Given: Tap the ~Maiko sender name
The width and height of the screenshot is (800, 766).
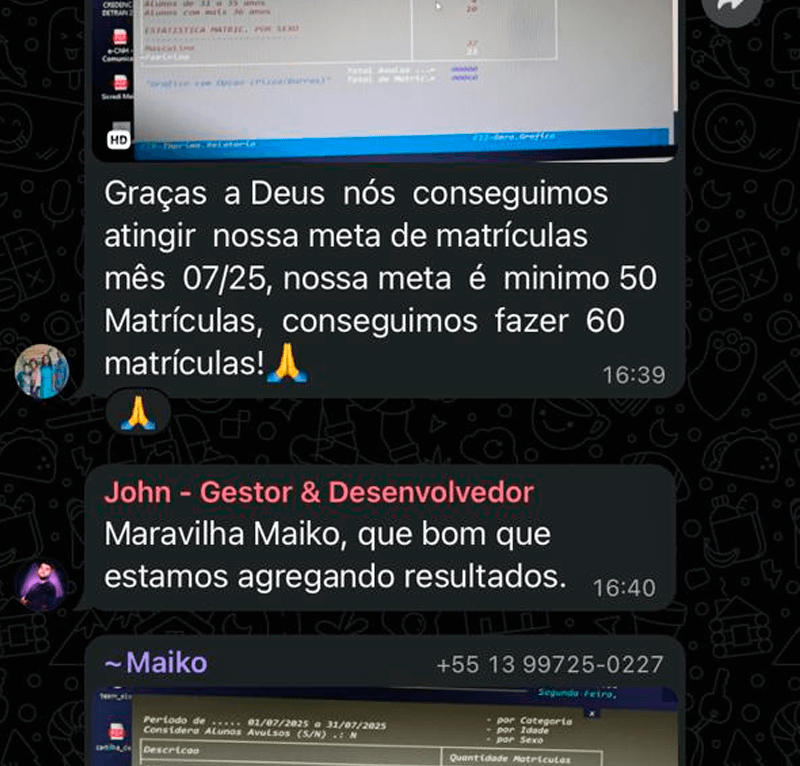Looking at the screenshot, I should point(156,663).
